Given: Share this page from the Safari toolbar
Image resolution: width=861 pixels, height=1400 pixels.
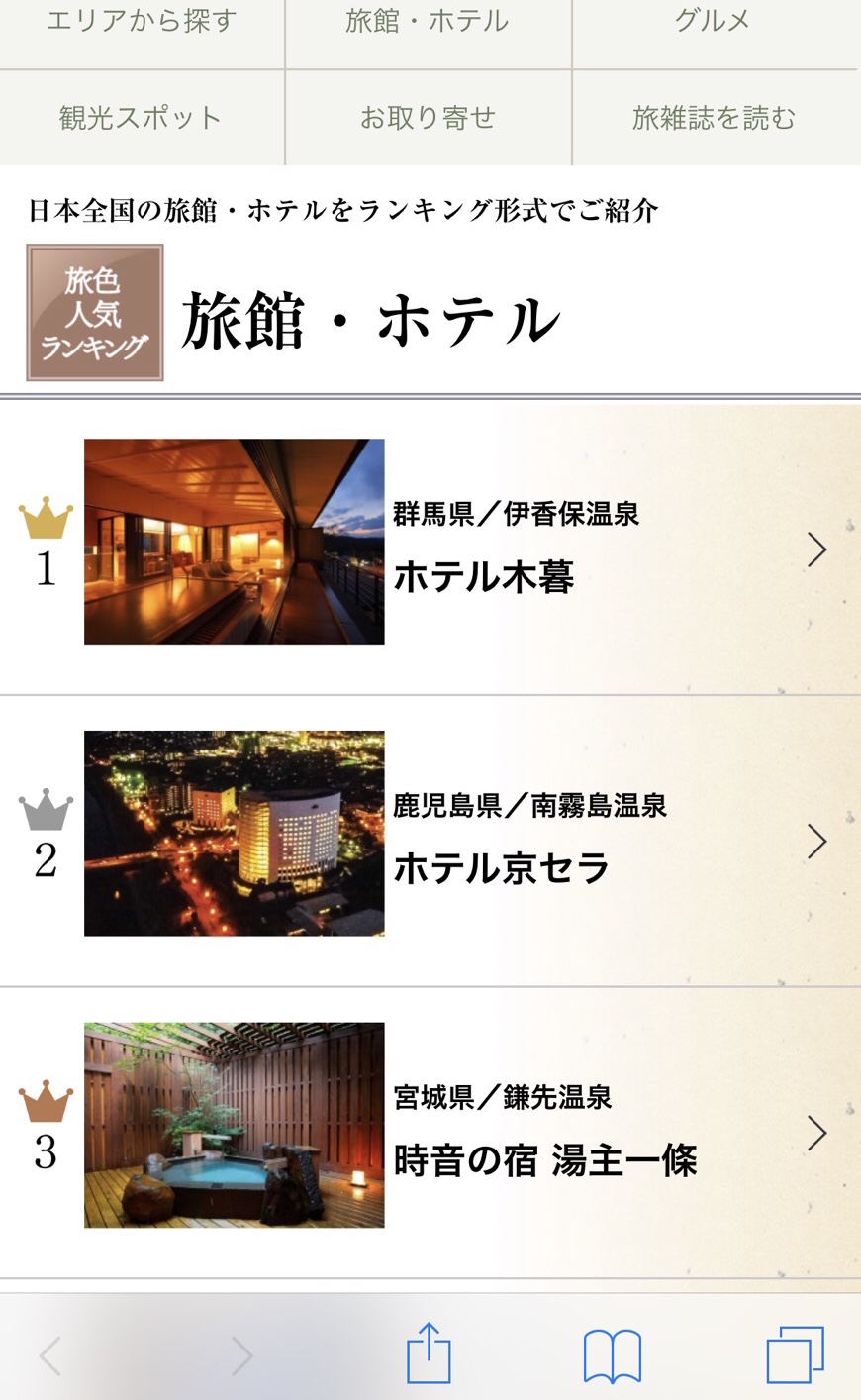Looking at the screenshot, I should pos(429,1352).
